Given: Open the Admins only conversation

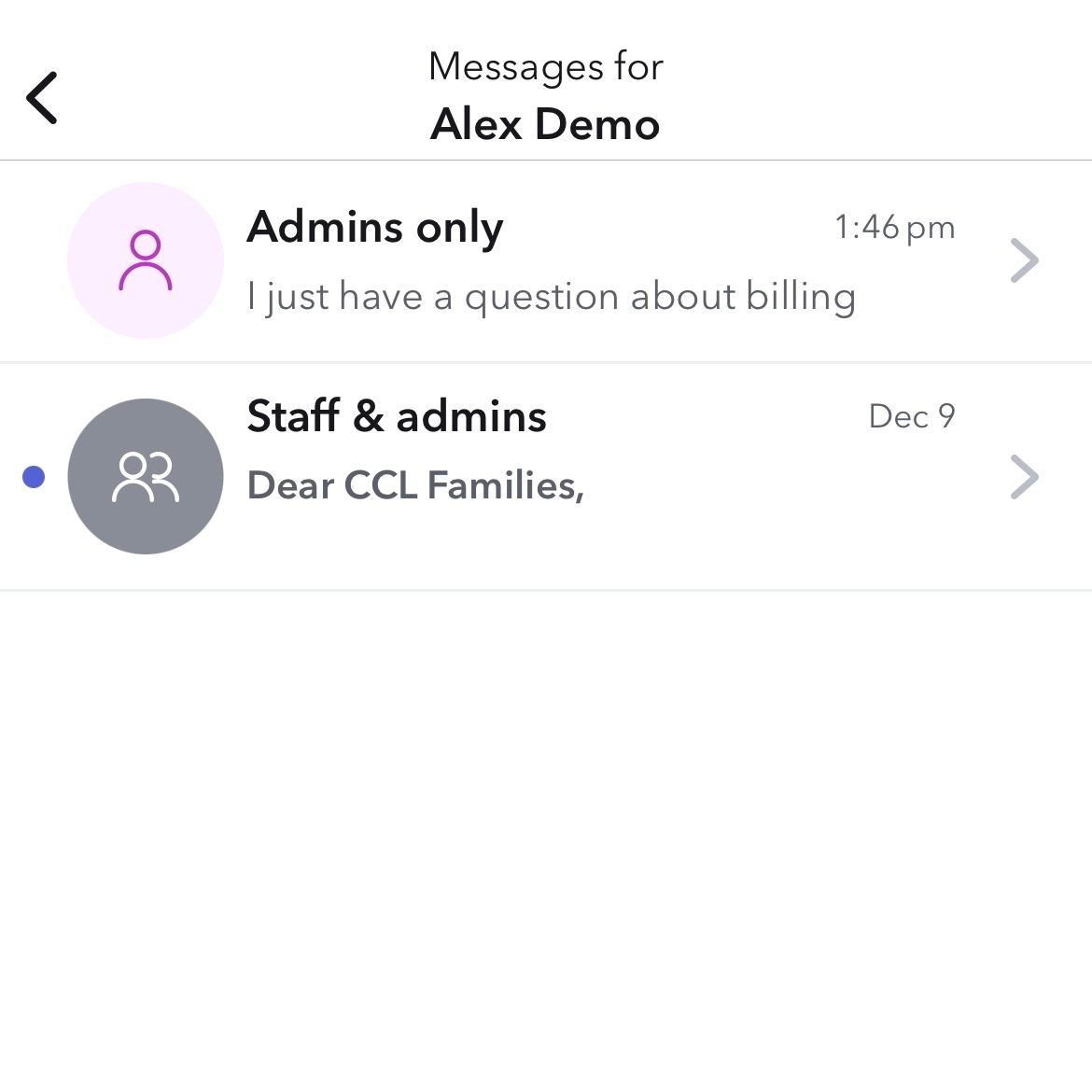Looking at the screenshot, I should (x=551, y=260).
